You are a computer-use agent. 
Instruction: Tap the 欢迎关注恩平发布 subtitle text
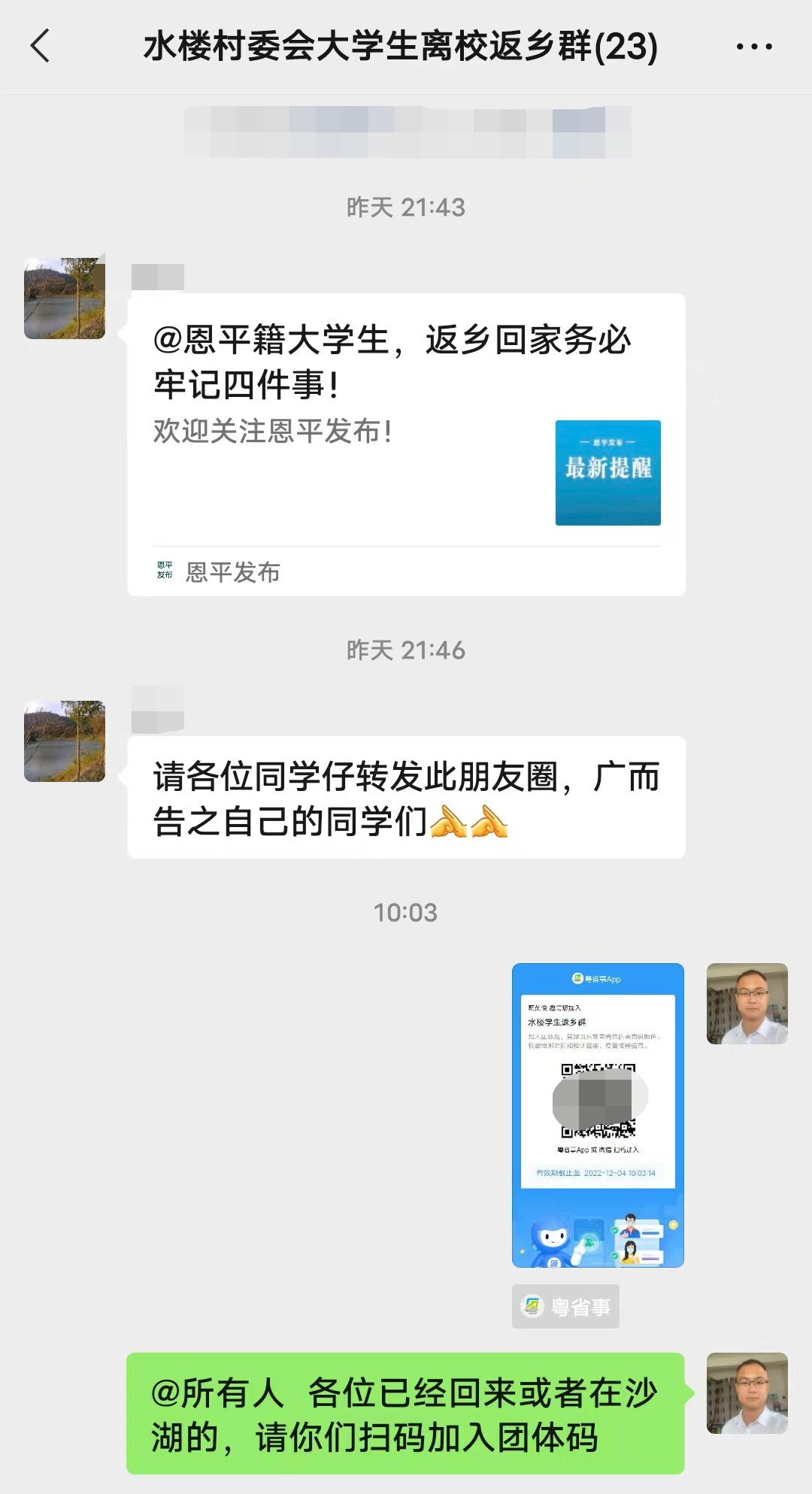pos(272,431)
